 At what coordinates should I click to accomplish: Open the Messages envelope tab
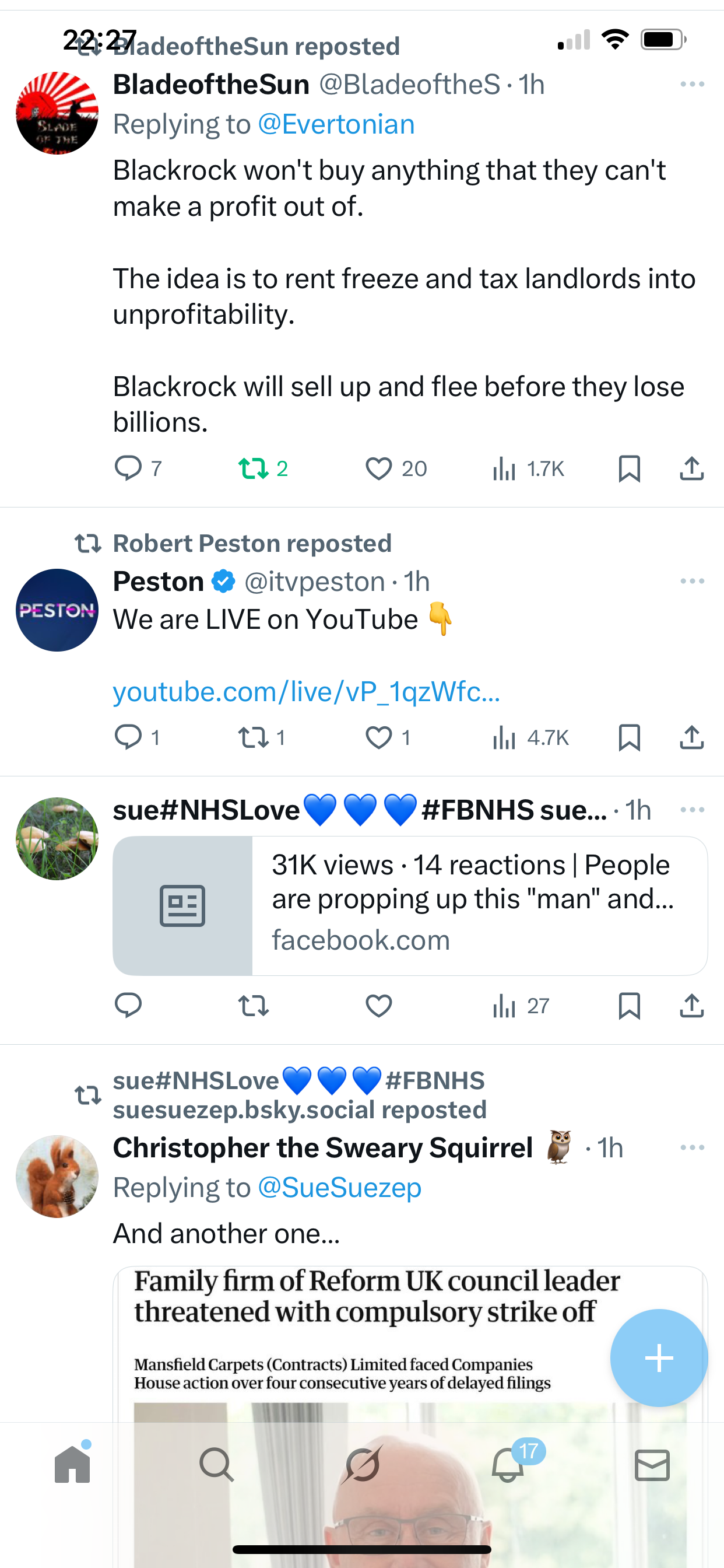coord(652,1465)
